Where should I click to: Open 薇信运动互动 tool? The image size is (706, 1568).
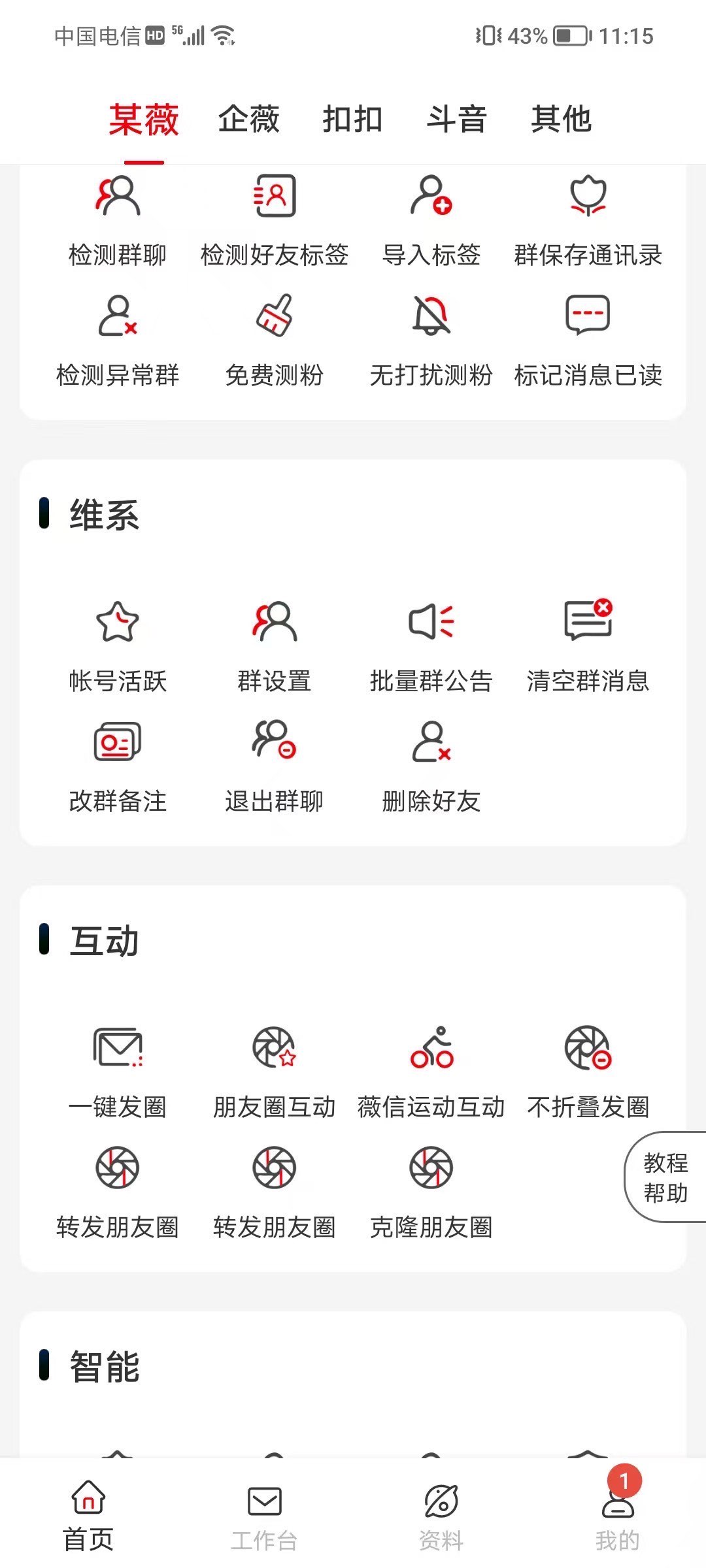point(431,1071)
